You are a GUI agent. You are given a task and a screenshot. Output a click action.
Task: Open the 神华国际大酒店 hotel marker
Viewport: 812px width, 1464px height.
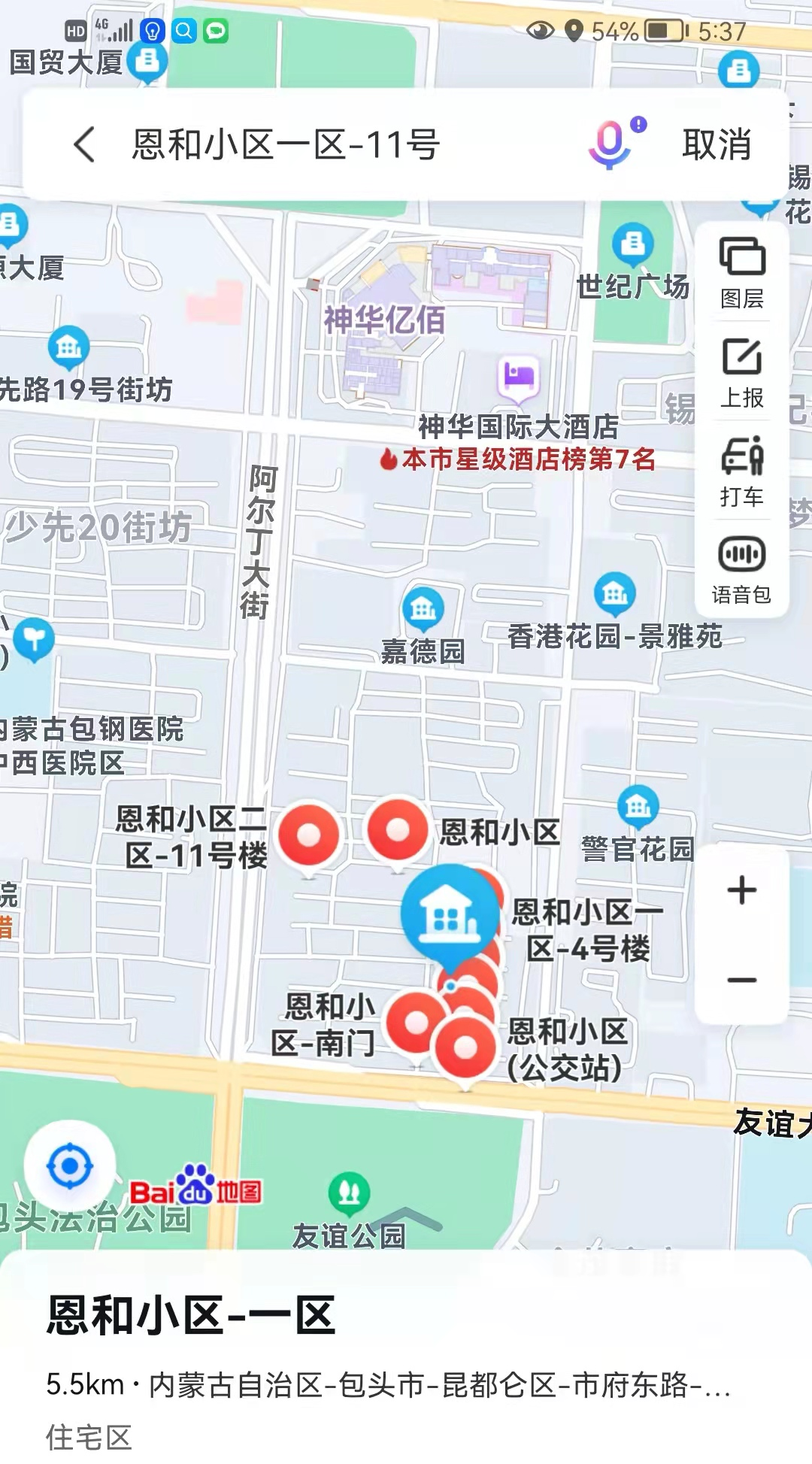(519, 376)
